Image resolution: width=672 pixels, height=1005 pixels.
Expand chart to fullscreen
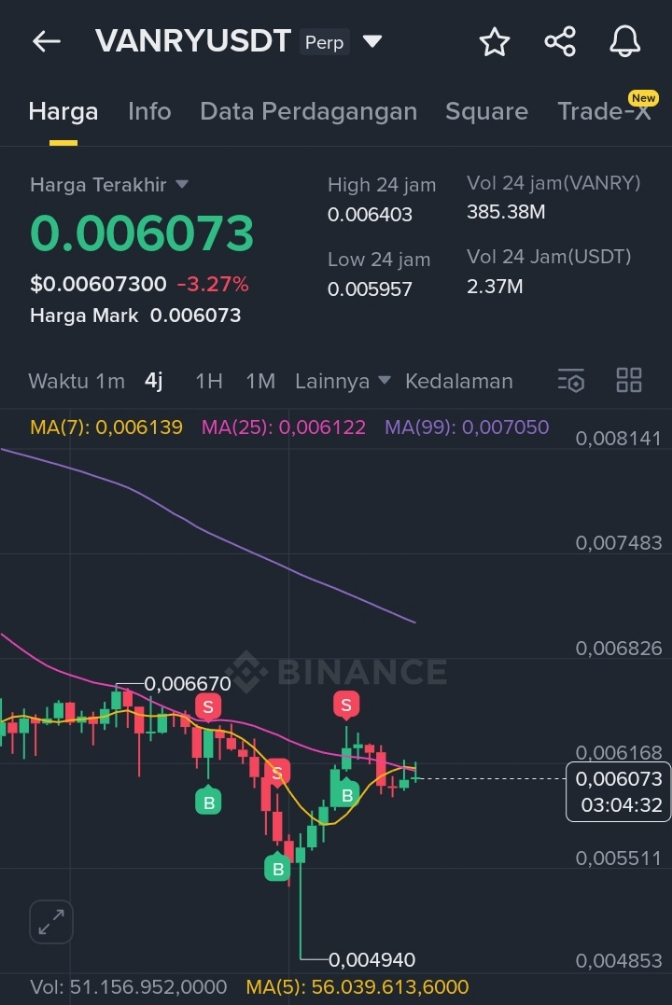51,921
